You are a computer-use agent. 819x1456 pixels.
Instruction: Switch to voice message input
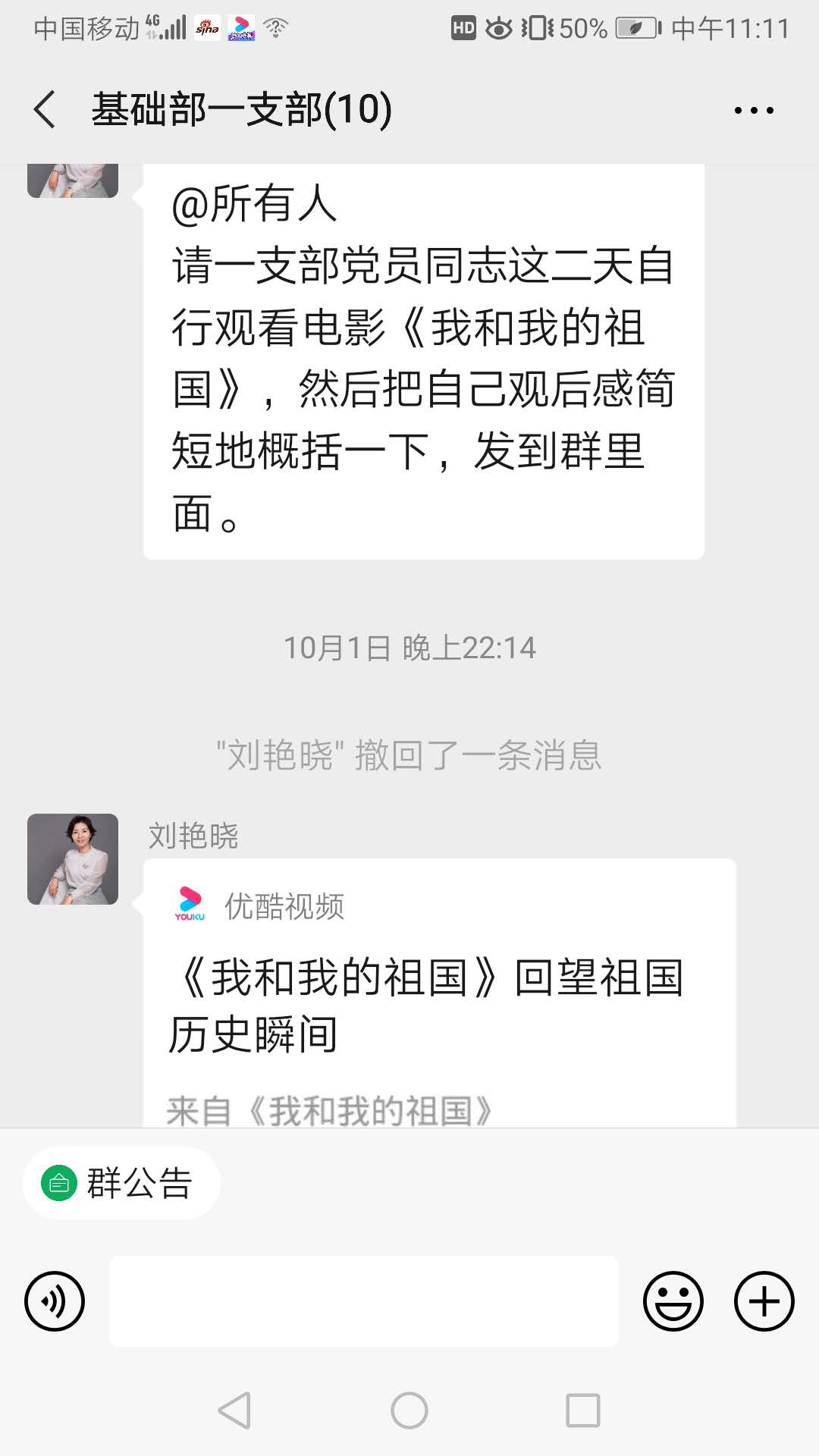click(x=55, y=1301)
